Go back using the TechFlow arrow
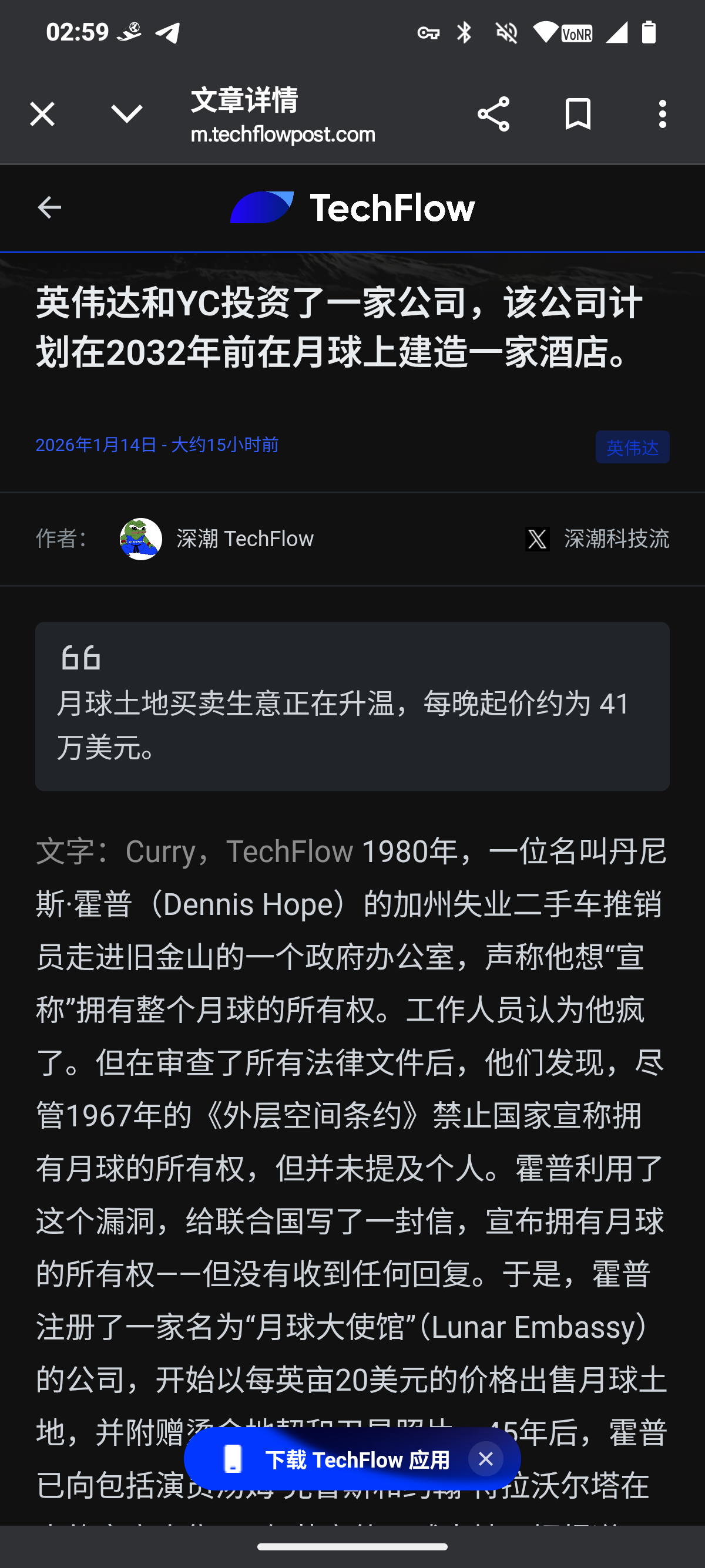The image size is (705, 1568). click(49, 207)
